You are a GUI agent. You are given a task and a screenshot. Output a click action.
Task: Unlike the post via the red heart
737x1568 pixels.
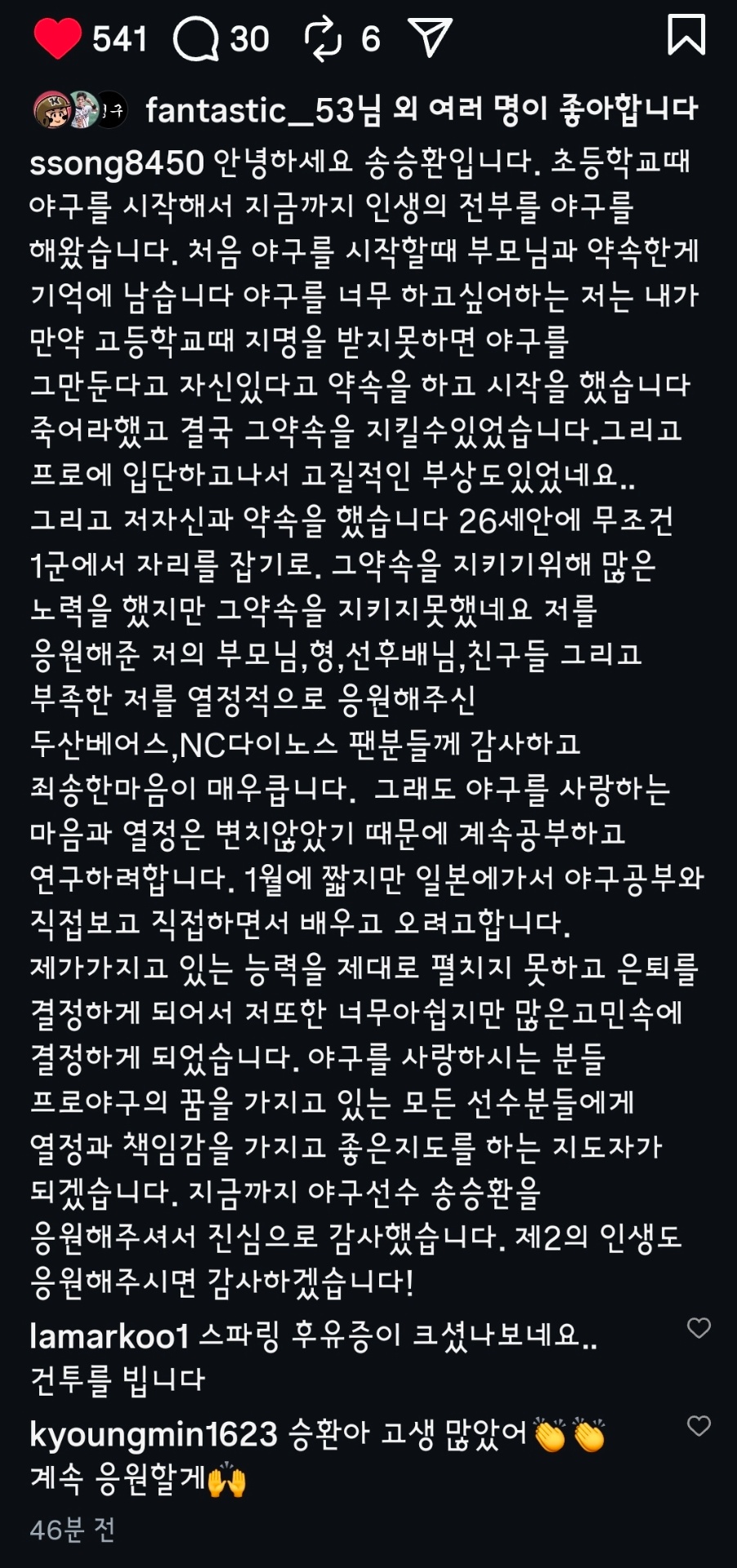tap(57, 38)
